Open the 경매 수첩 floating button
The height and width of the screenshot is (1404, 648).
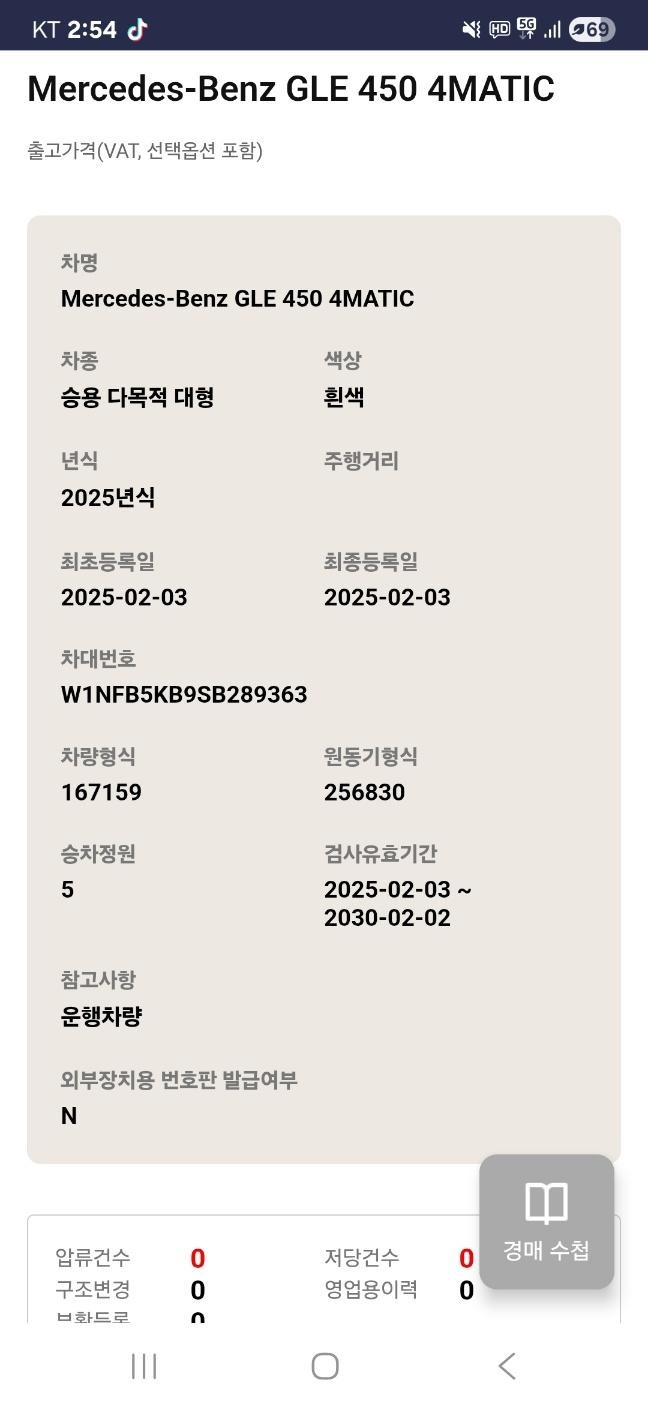point(546,1221)
